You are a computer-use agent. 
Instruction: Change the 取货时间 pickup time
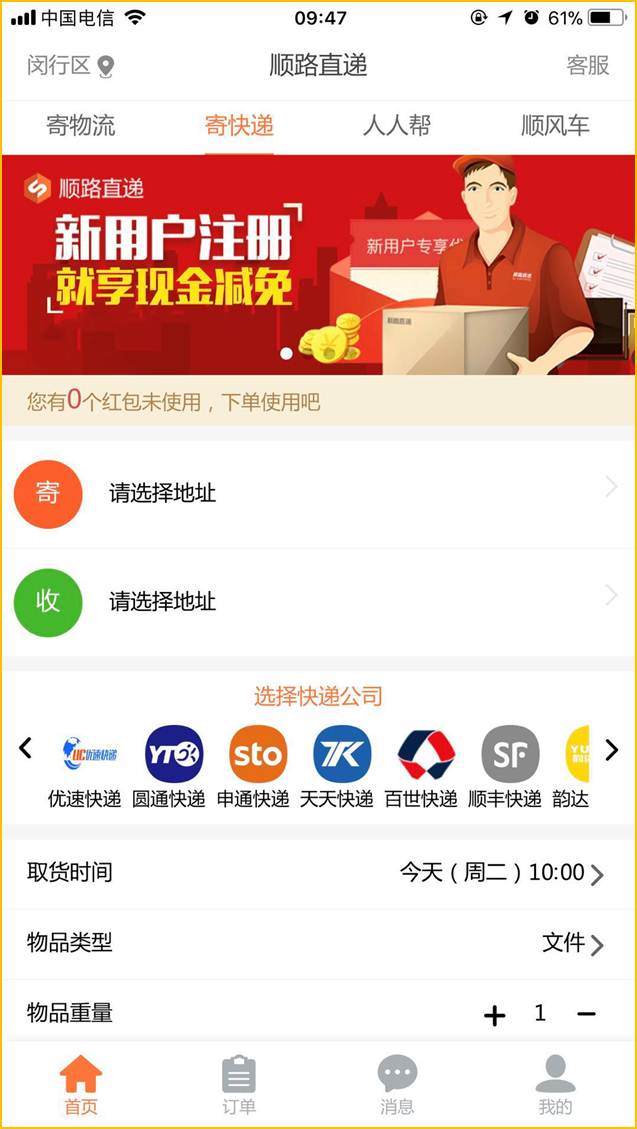pyautogui.click(x=318, y=873)
